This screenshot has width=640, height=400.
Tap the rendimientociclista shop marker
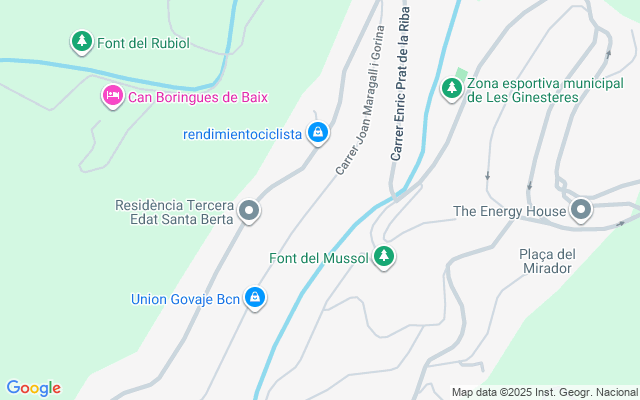[x=318, y=133]
